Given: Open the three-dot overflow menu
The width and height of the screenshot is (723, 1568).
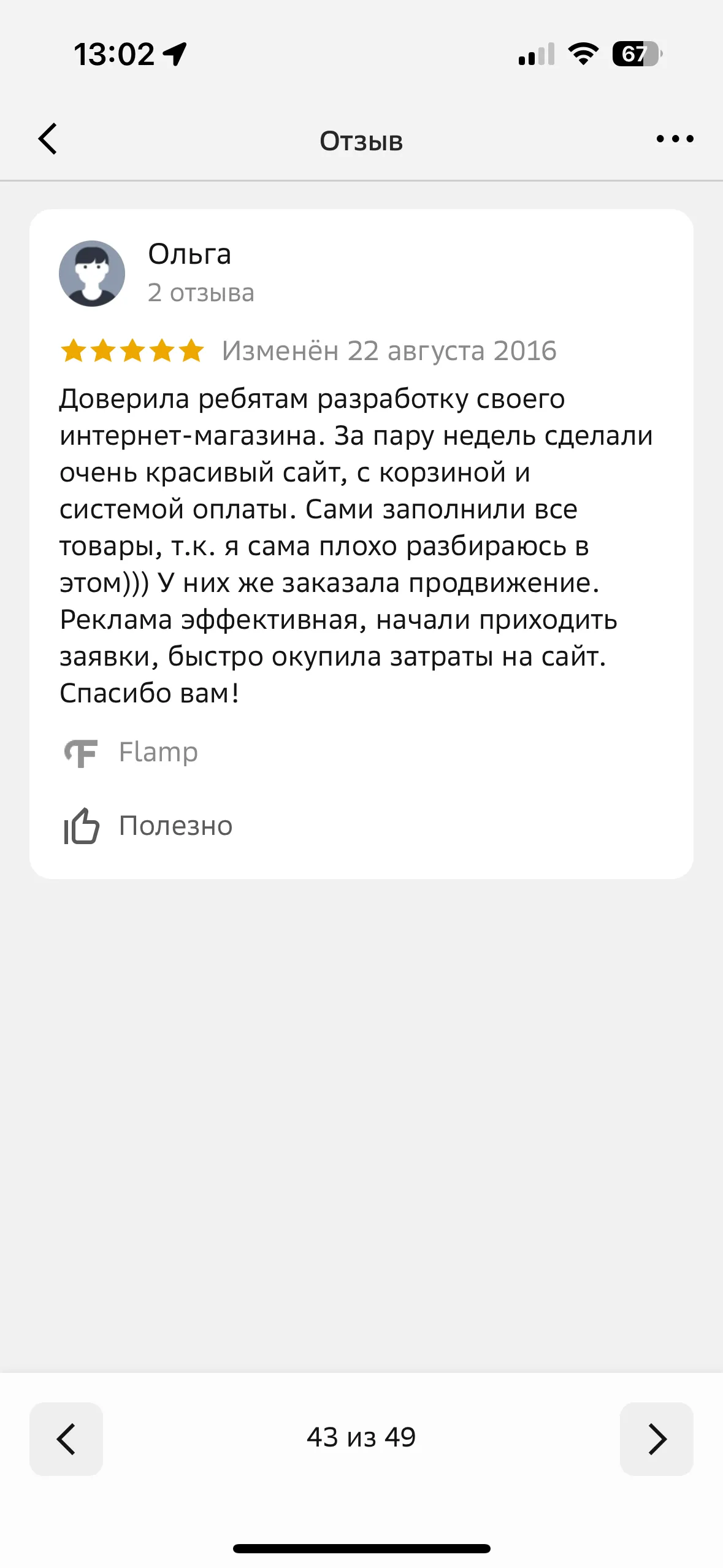Looking at the screenshot, I should click(x=675, y=139).
